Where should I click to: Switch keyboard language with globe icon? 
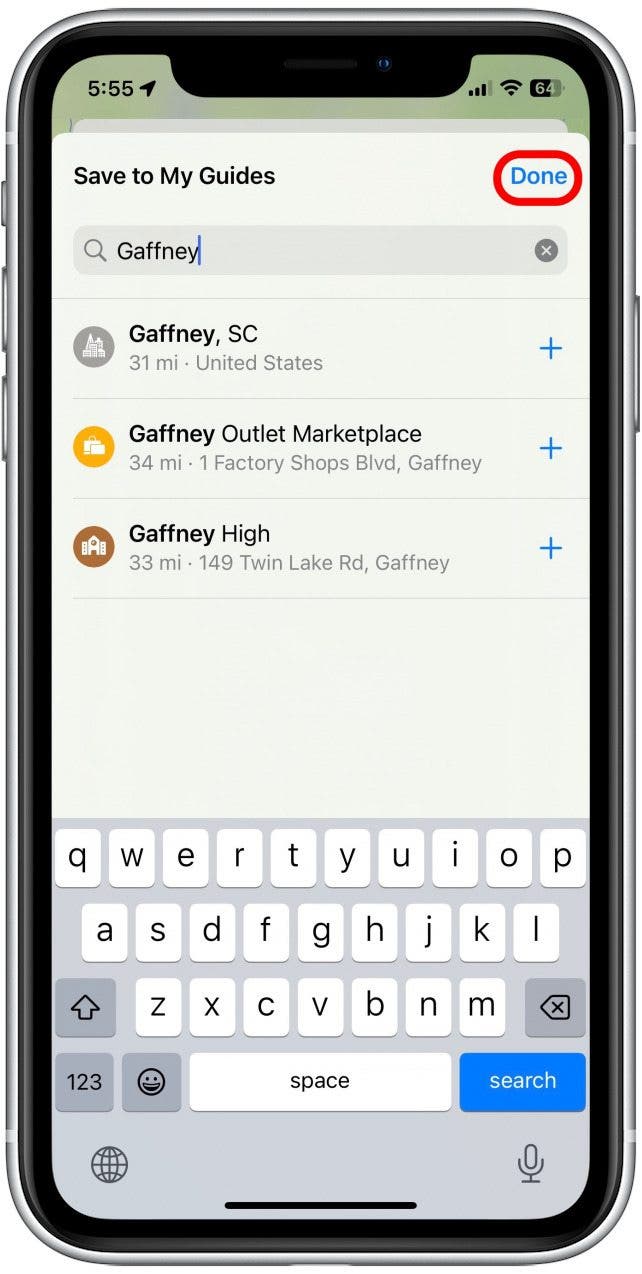110,1164
